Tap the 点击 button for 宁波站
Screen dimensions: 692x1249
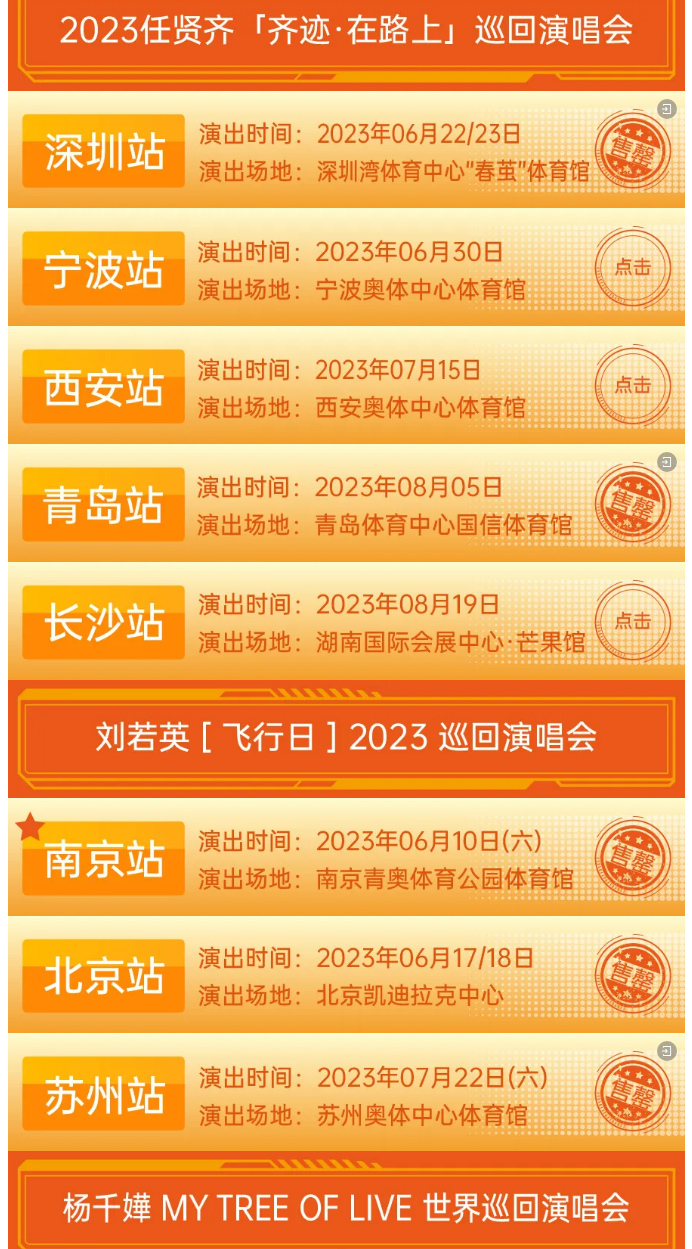632,267
